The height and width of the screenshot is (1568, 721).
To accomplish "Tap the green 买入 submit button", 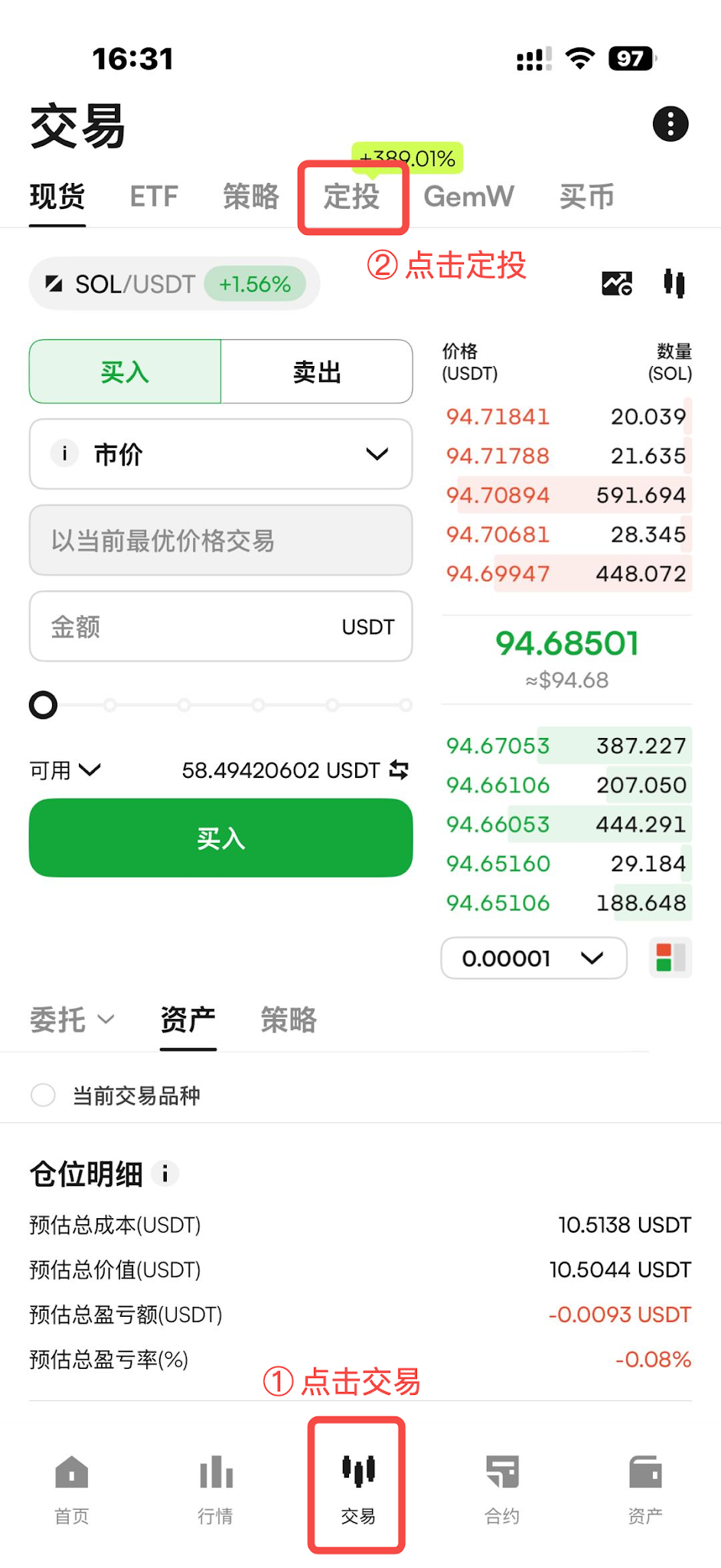I will click(220, 838).
